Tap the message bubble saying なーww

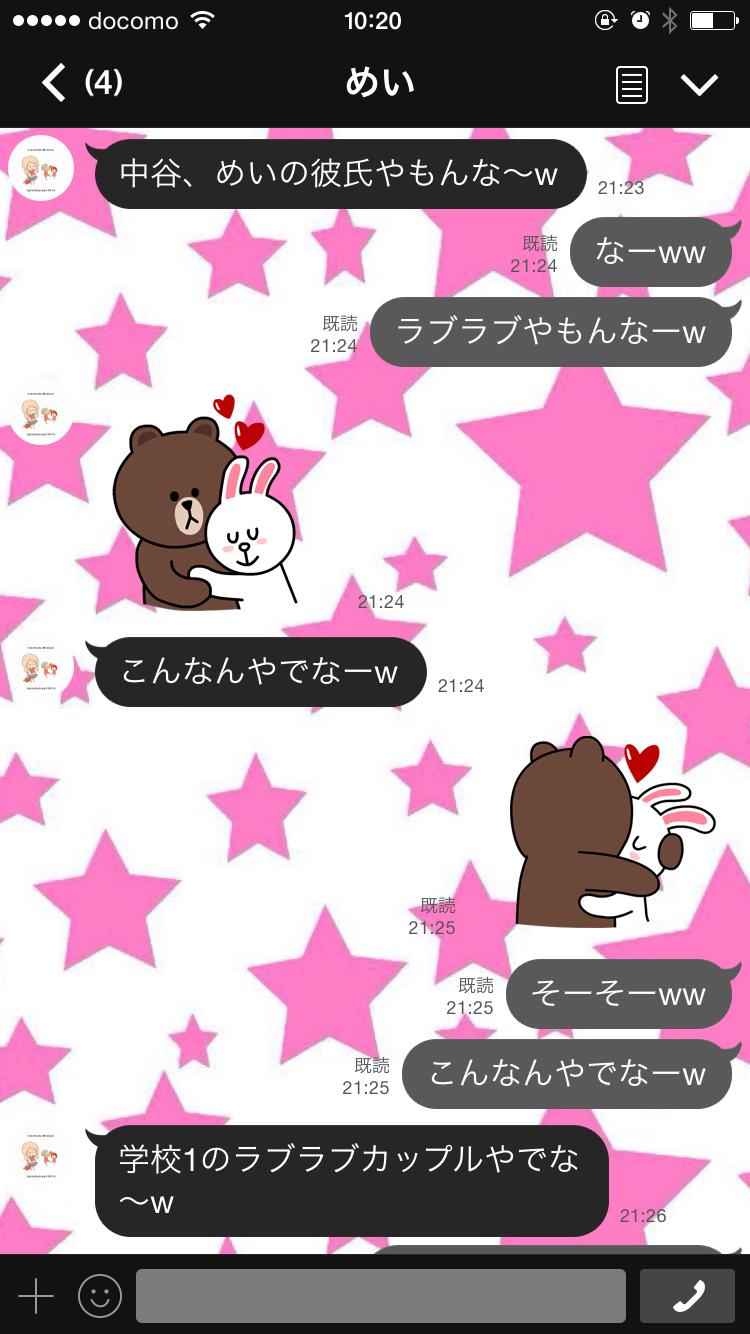(650, 251)
